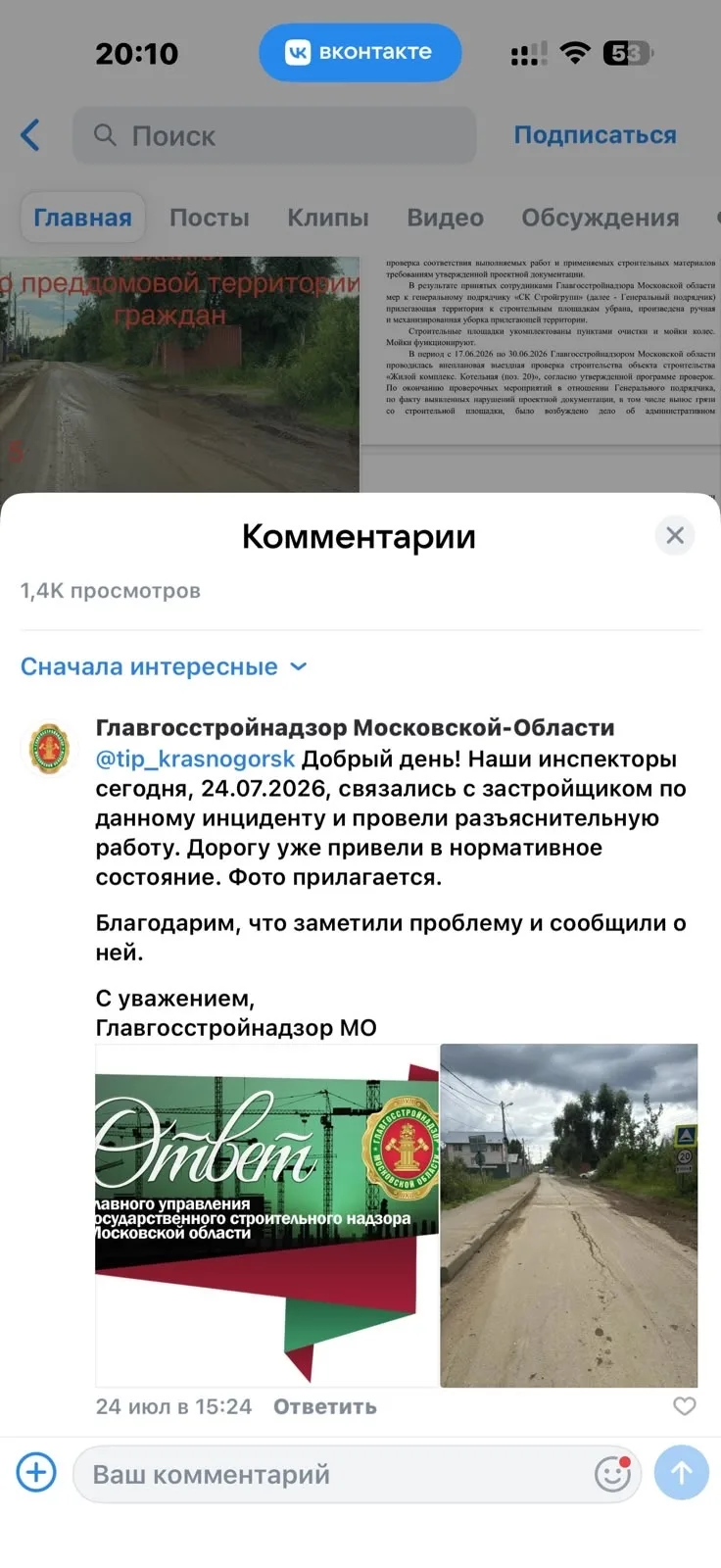Open the @tip_krasnogorsk mention
The image size is (721, 1568).
(x=195, y=759)
